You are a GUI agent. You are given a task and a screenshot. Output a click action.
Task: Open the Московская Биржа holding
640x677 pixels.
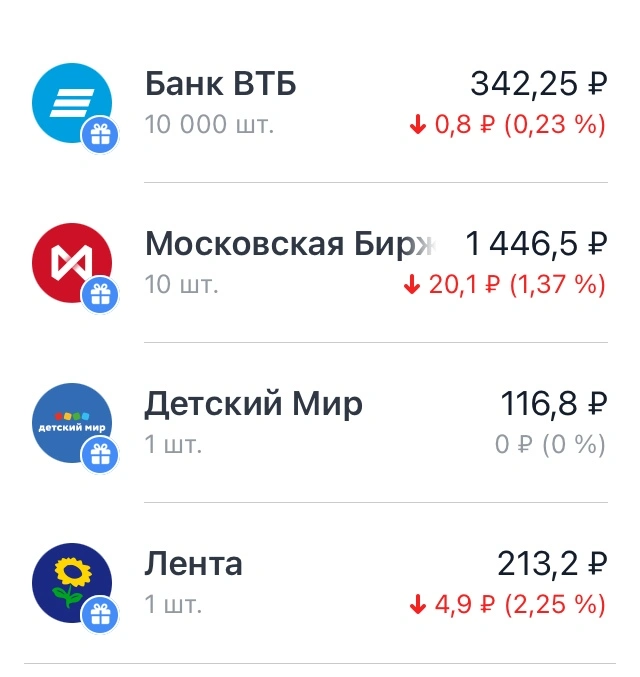(320, 263)
